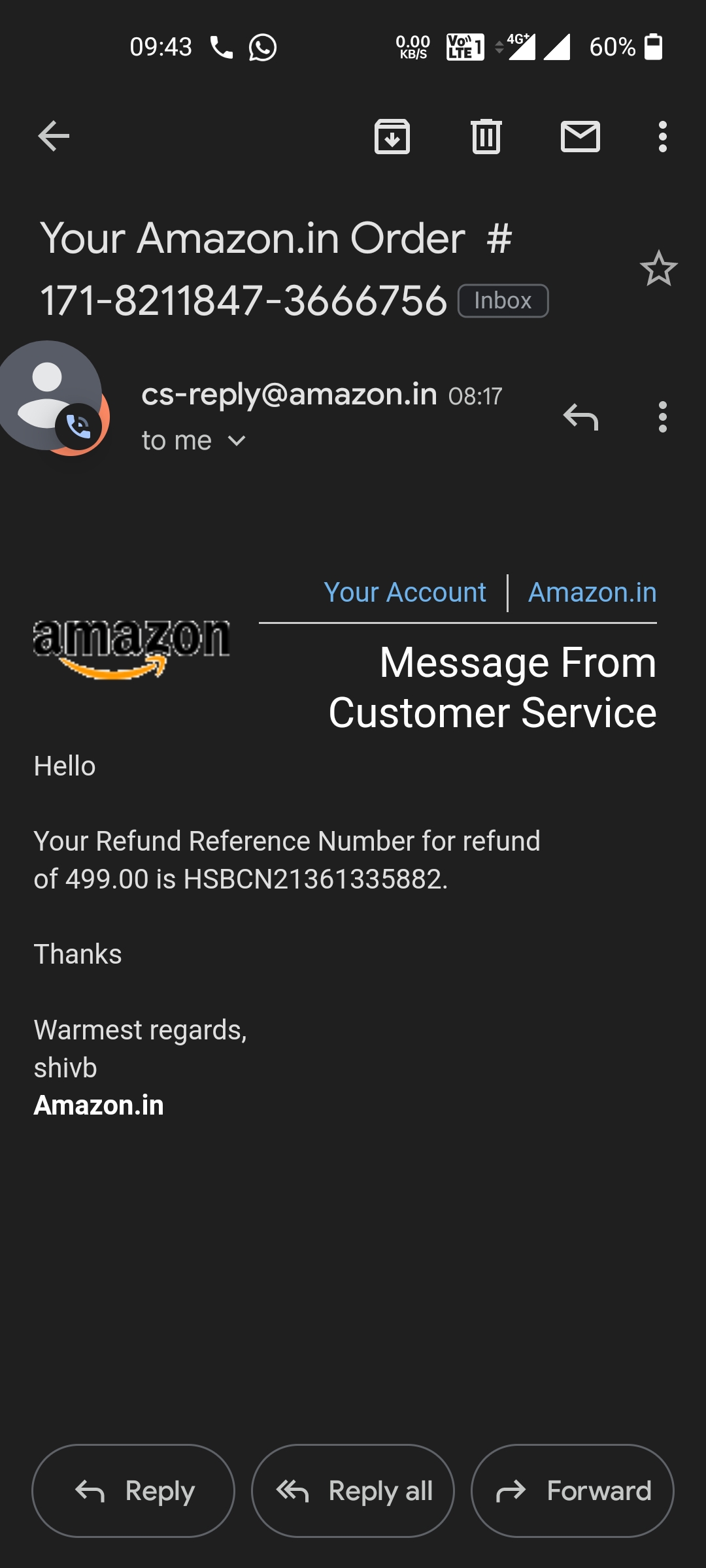
Task: Tap the Inbox label chip
Action: click(x=503, y=301)
